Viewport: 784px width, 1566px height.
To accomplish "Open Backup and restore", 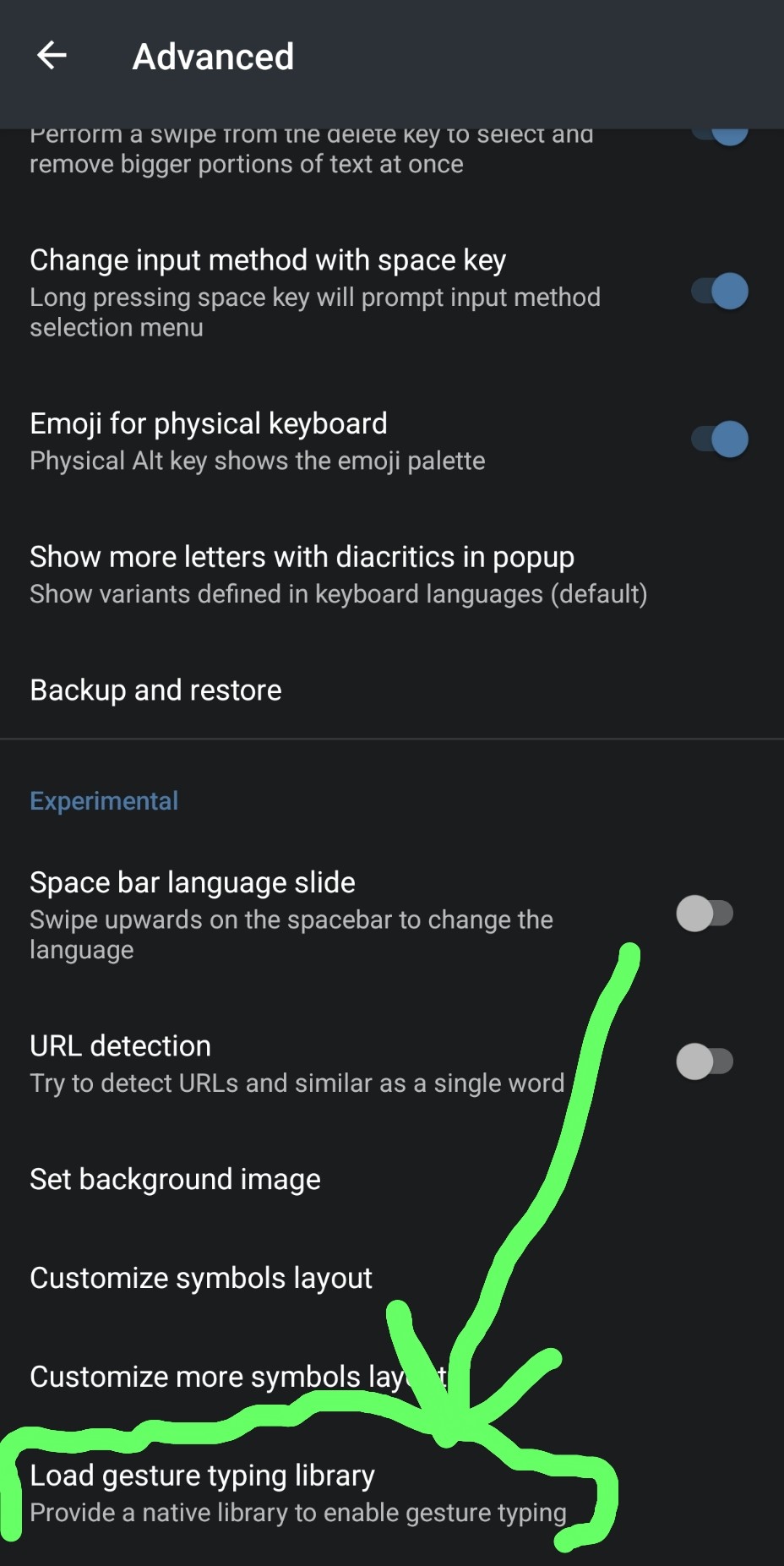I will coord(156,690).
